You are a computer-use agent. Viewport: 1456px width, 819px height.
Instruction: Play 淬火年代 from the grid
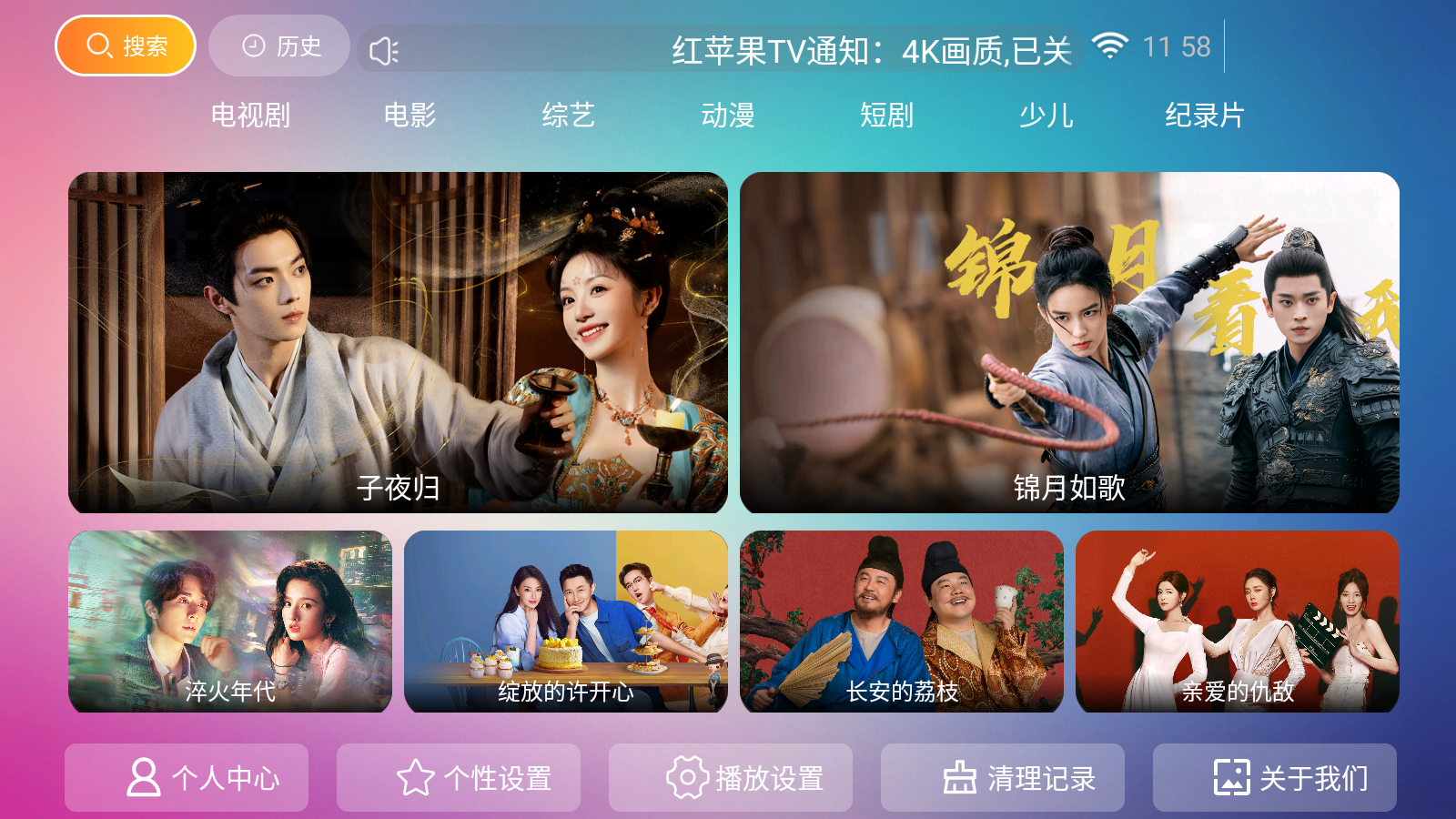coord(230,622)
